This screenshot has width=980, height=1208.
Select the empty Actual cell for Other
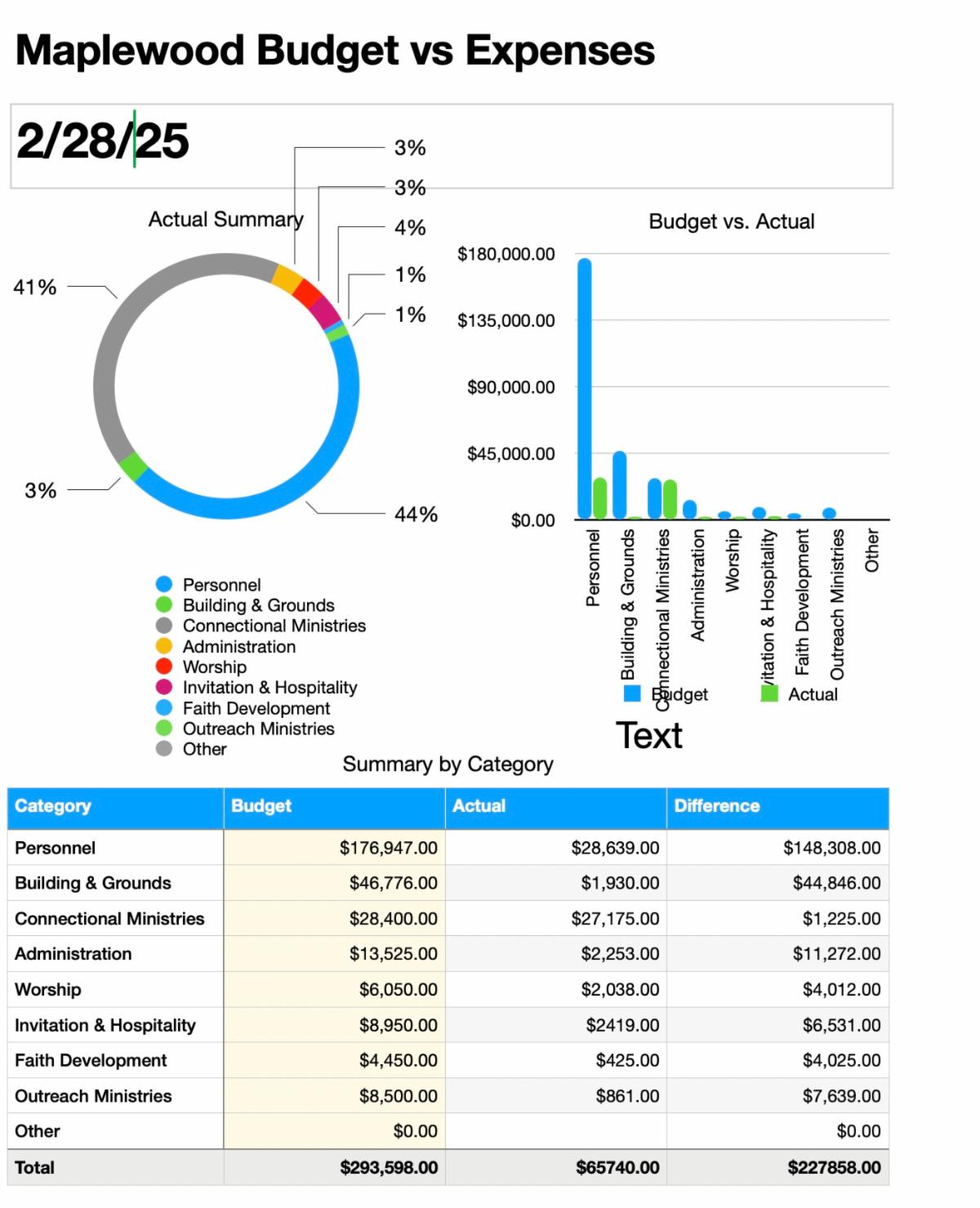coord(555,1131)
